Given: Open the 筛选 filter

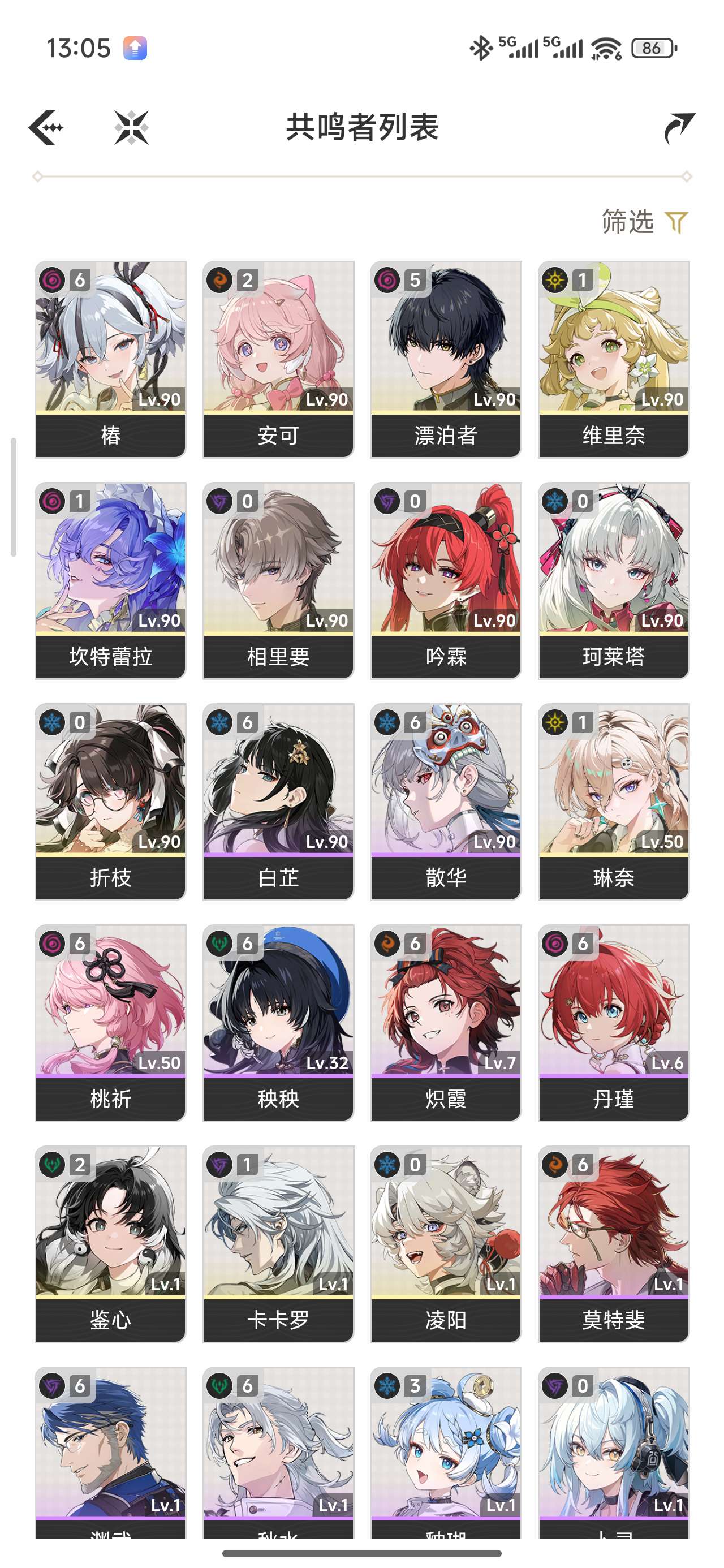Looking at the screenshot, I should point(644,222).
